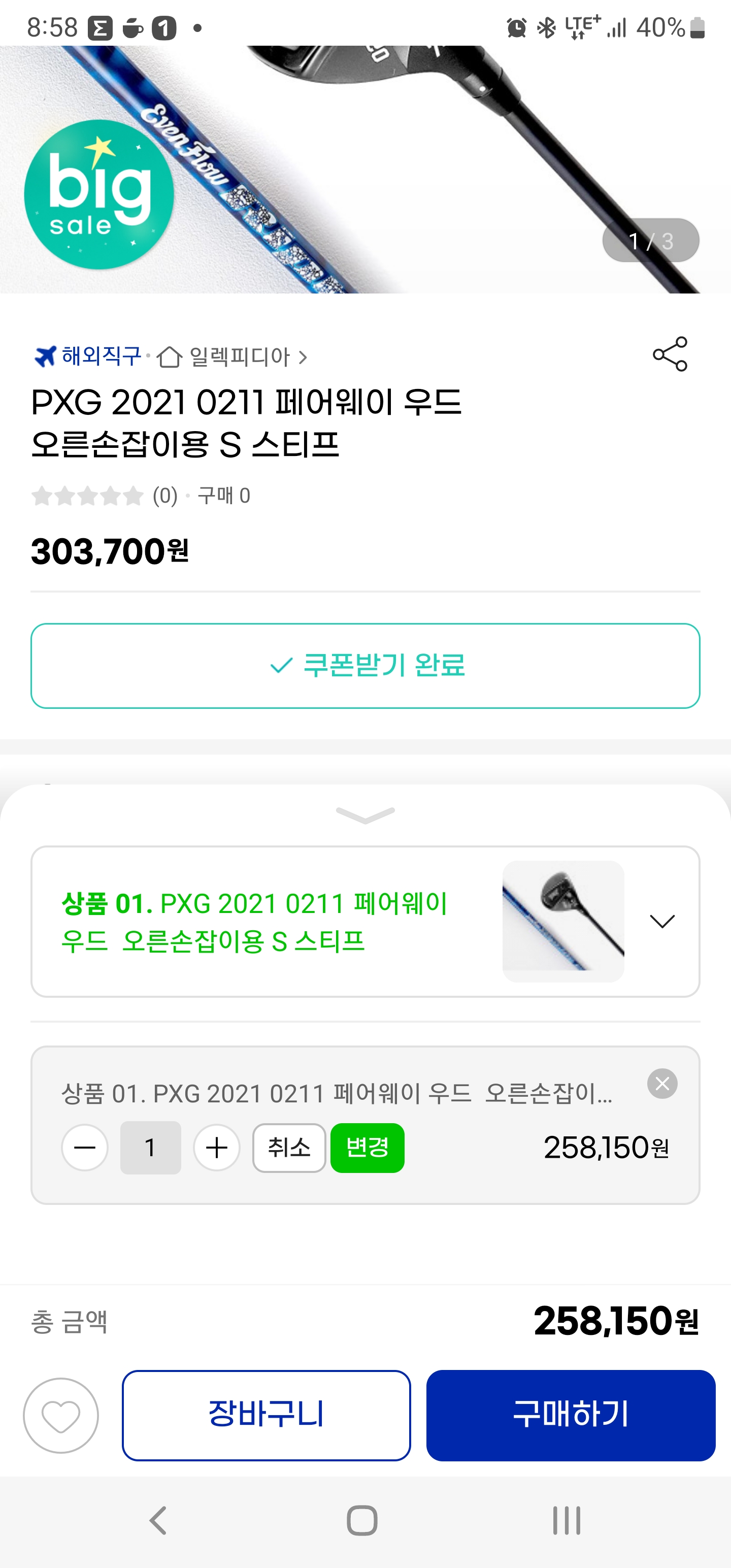Add the item to 장바구니
The height and width of the screenshot is (1568, 731).
pos(266,1415)
